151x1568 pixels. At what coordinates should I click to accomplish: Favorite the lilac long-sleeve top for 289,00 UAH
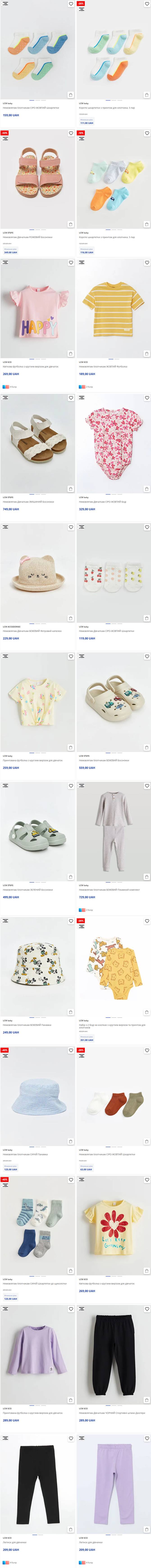click(x=71, y=1309)
